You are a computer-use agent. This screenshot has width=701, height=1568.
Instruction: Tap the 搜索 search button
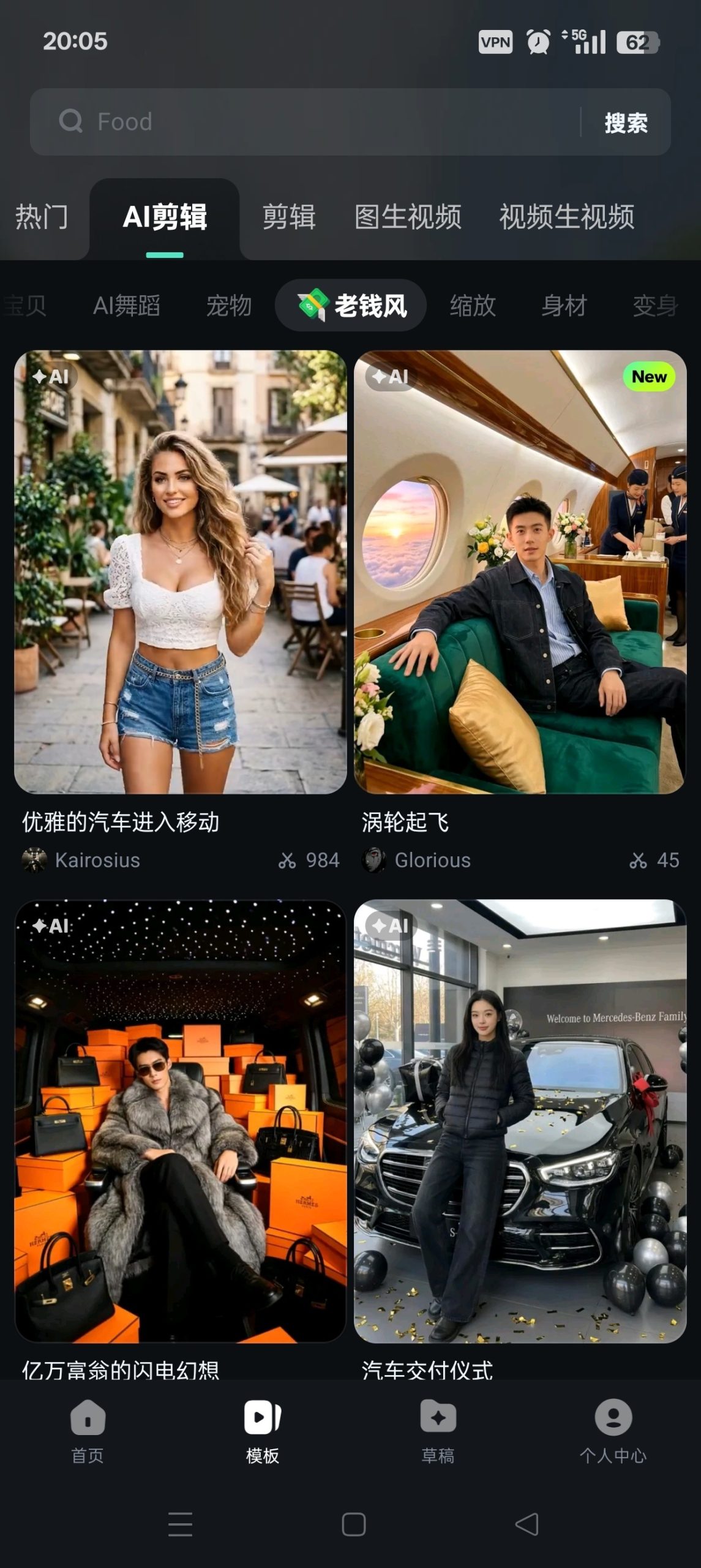(626, 123)
